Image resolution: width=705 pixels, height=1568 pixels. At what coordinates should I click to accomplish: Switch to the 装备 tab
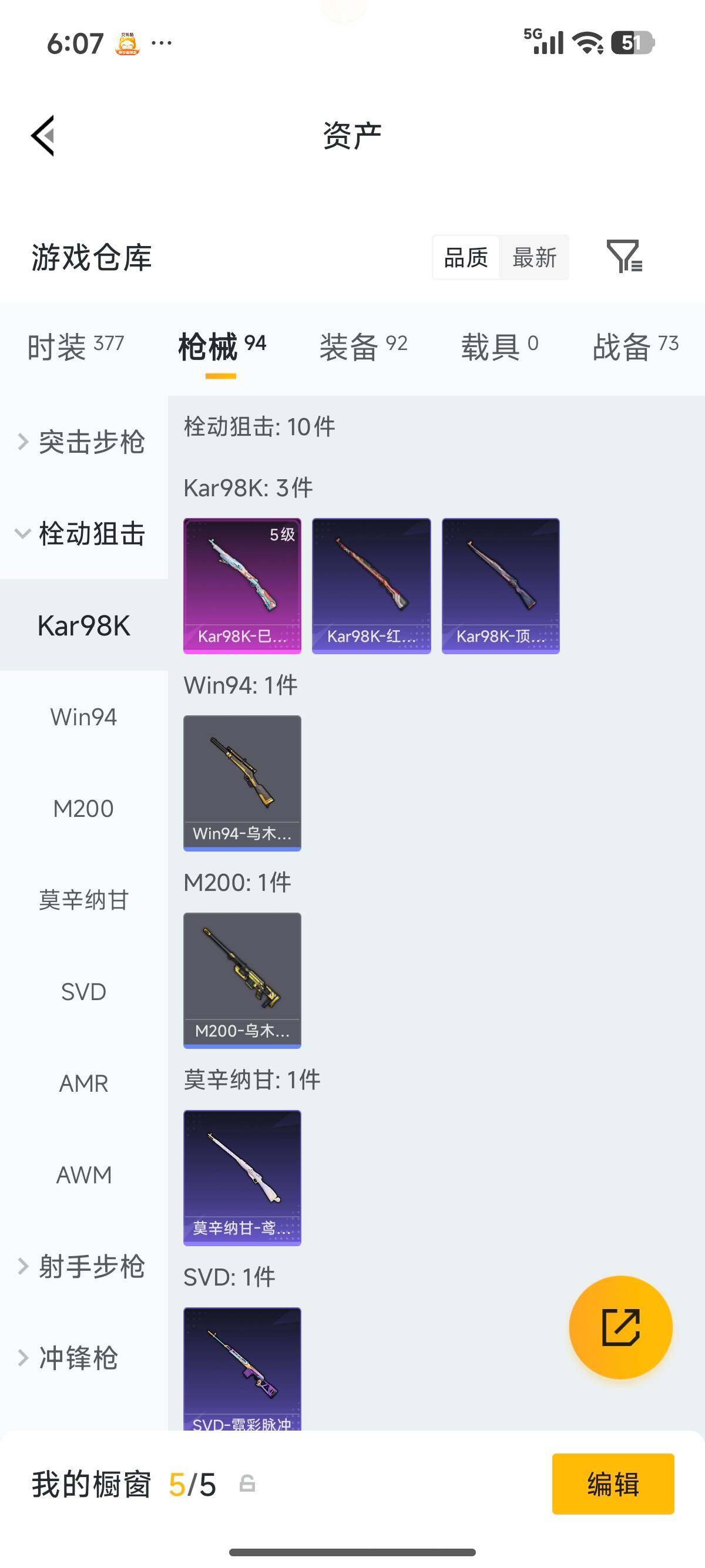pyautogui.click(x=363, y=347)
